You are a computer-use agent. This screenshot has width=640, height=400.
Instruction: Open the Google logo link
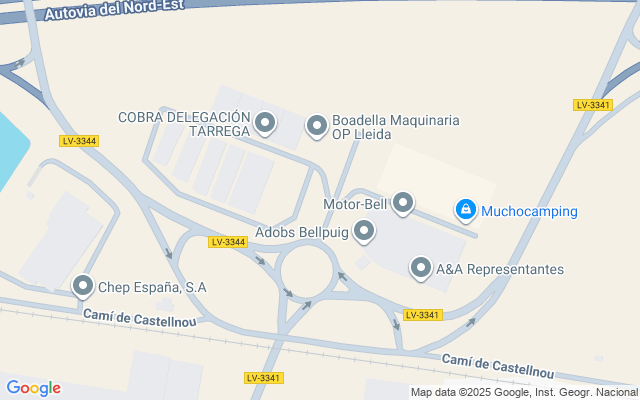34,388
